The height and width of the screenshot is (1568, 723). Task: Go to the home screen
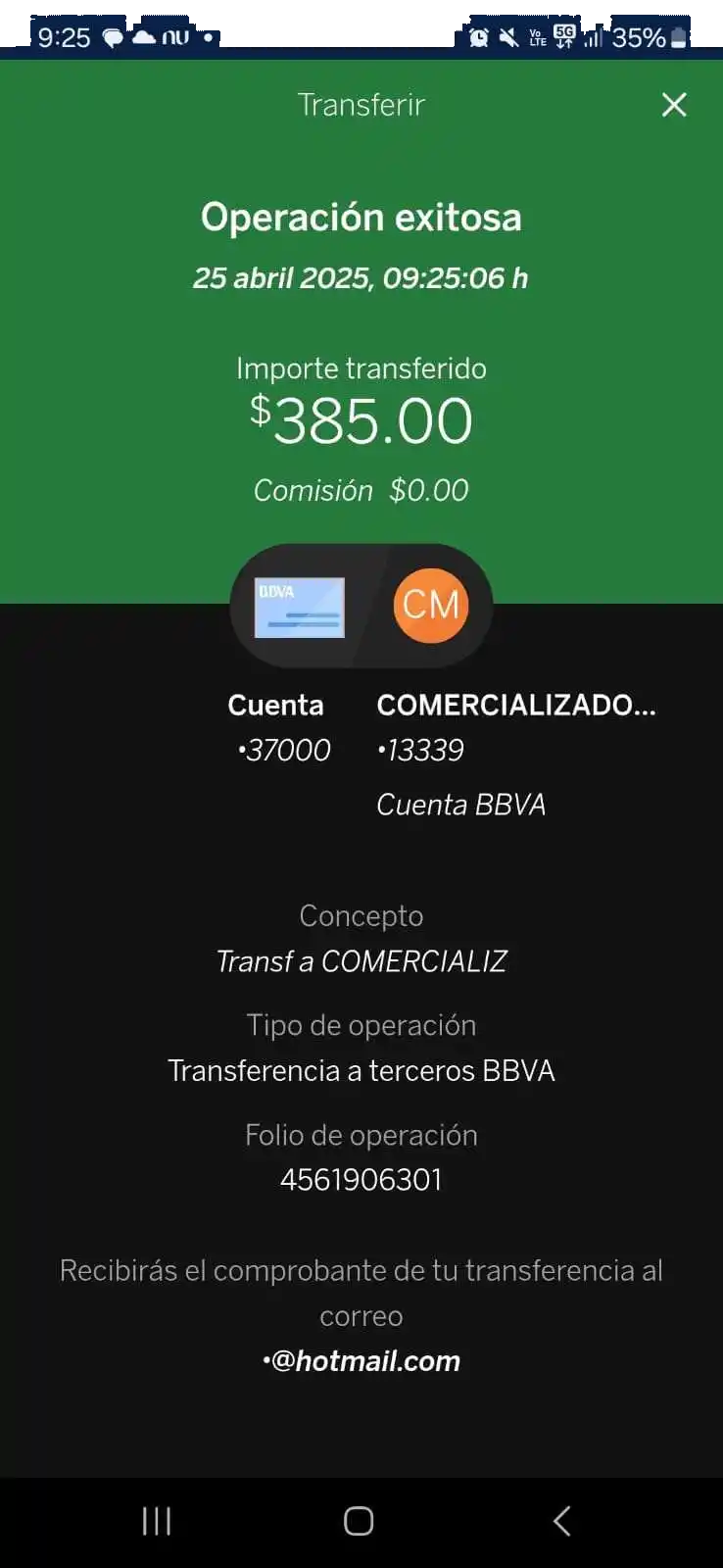point(359,1521)
